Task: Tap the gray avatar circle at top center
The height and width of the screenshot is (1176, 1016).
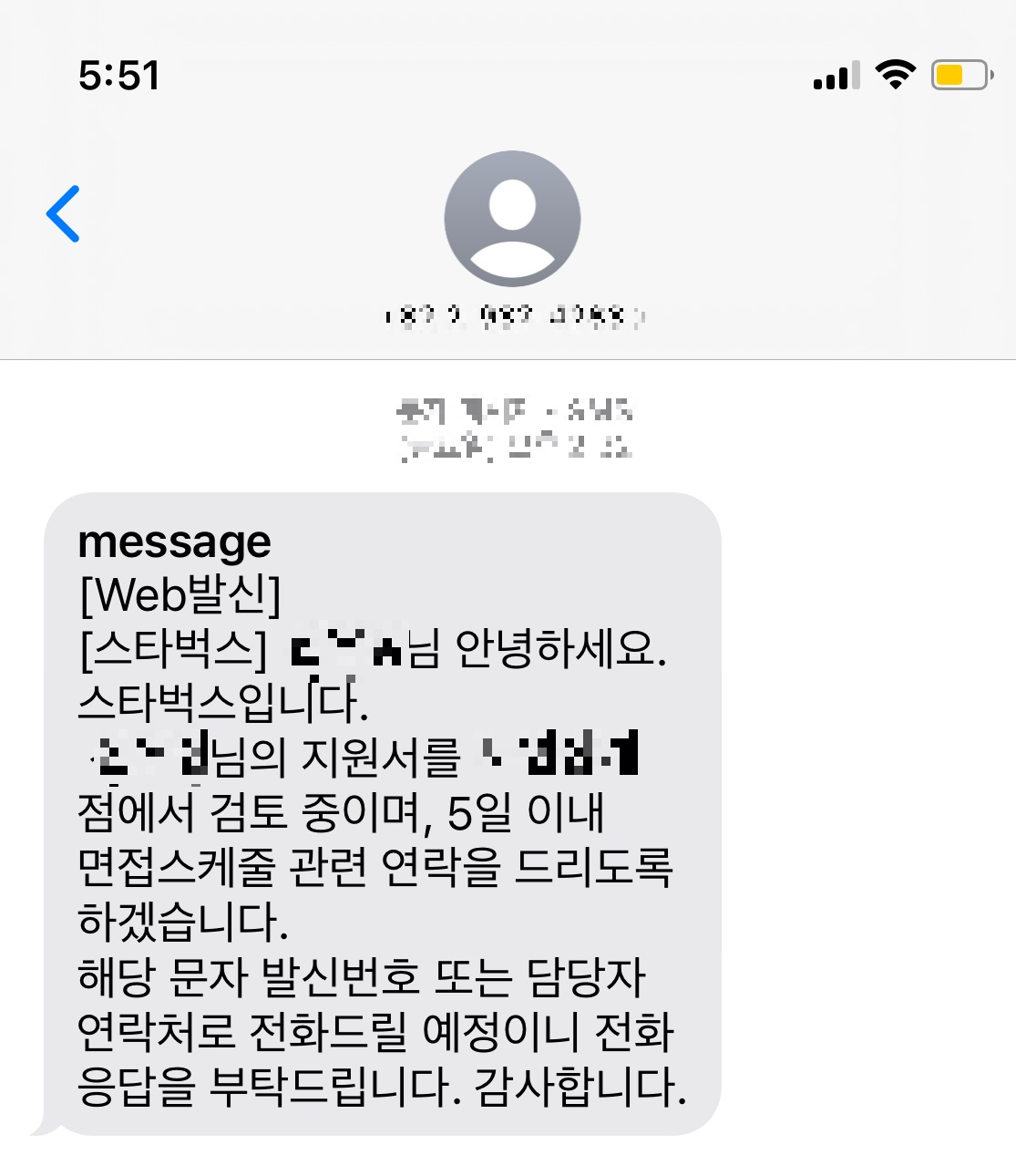Action: pos(511,219)
